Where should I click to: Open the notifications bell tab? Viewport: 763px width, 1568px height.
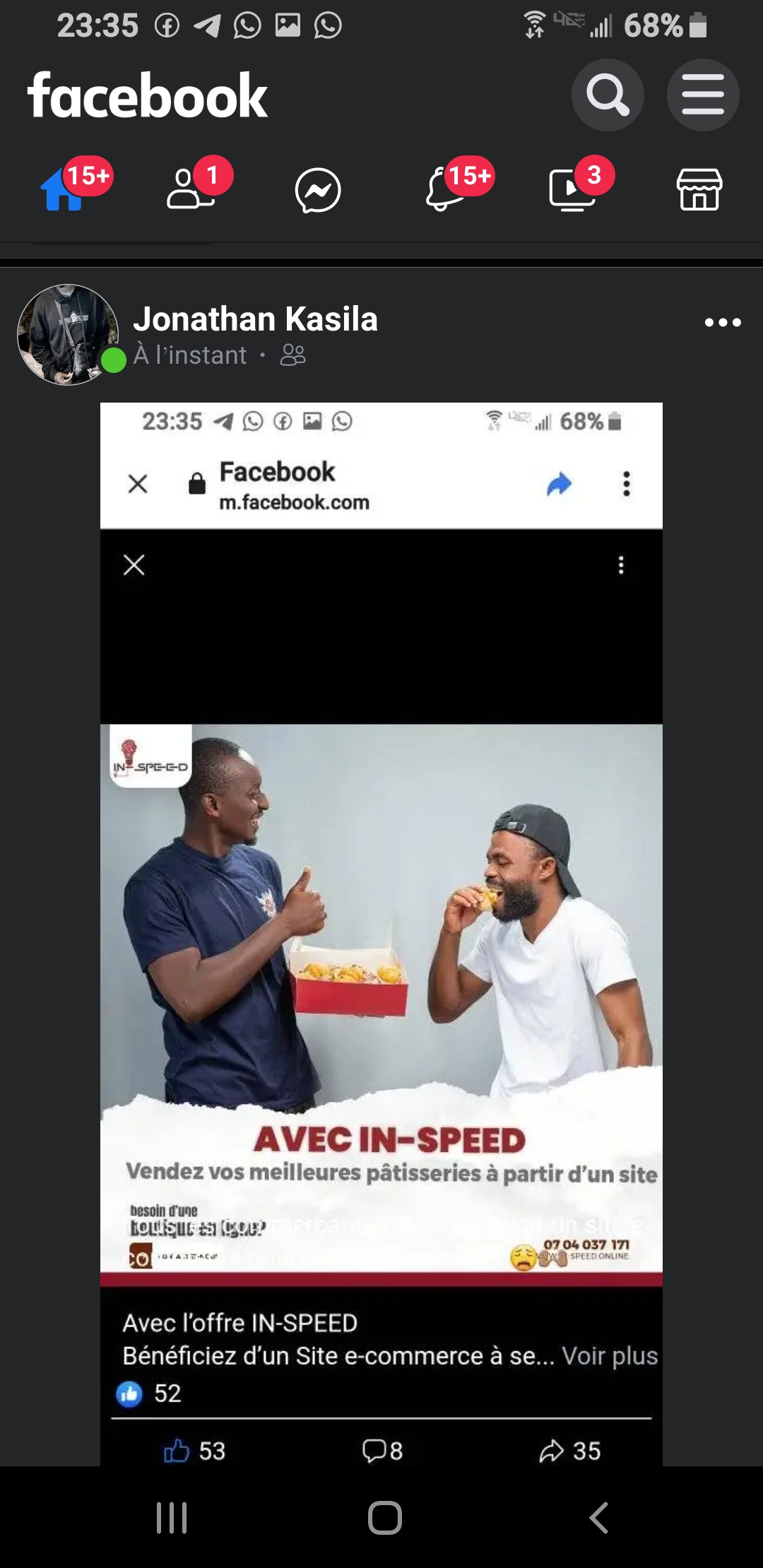coord(445,191)
